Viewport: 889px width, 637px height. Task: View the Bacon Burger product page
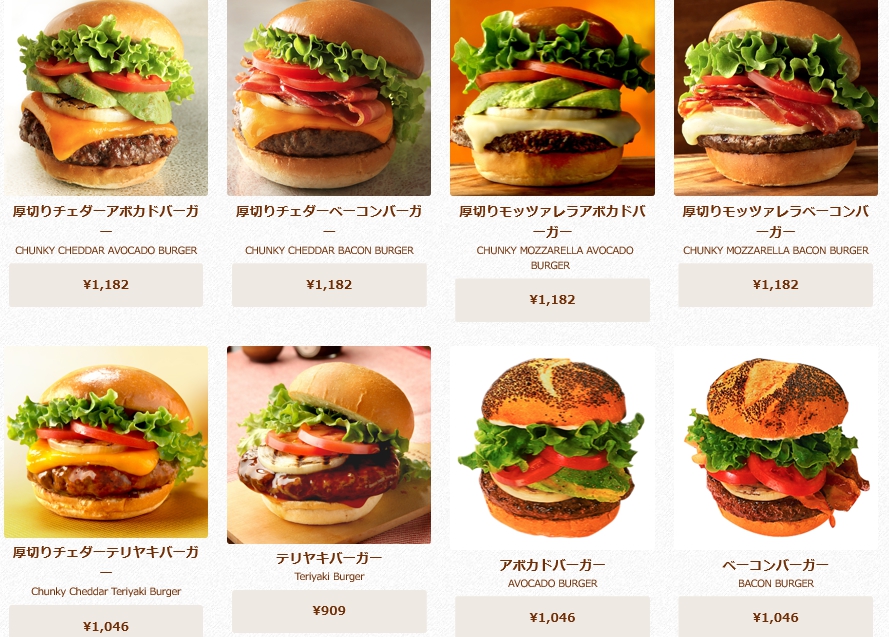[x=775, y=448]
